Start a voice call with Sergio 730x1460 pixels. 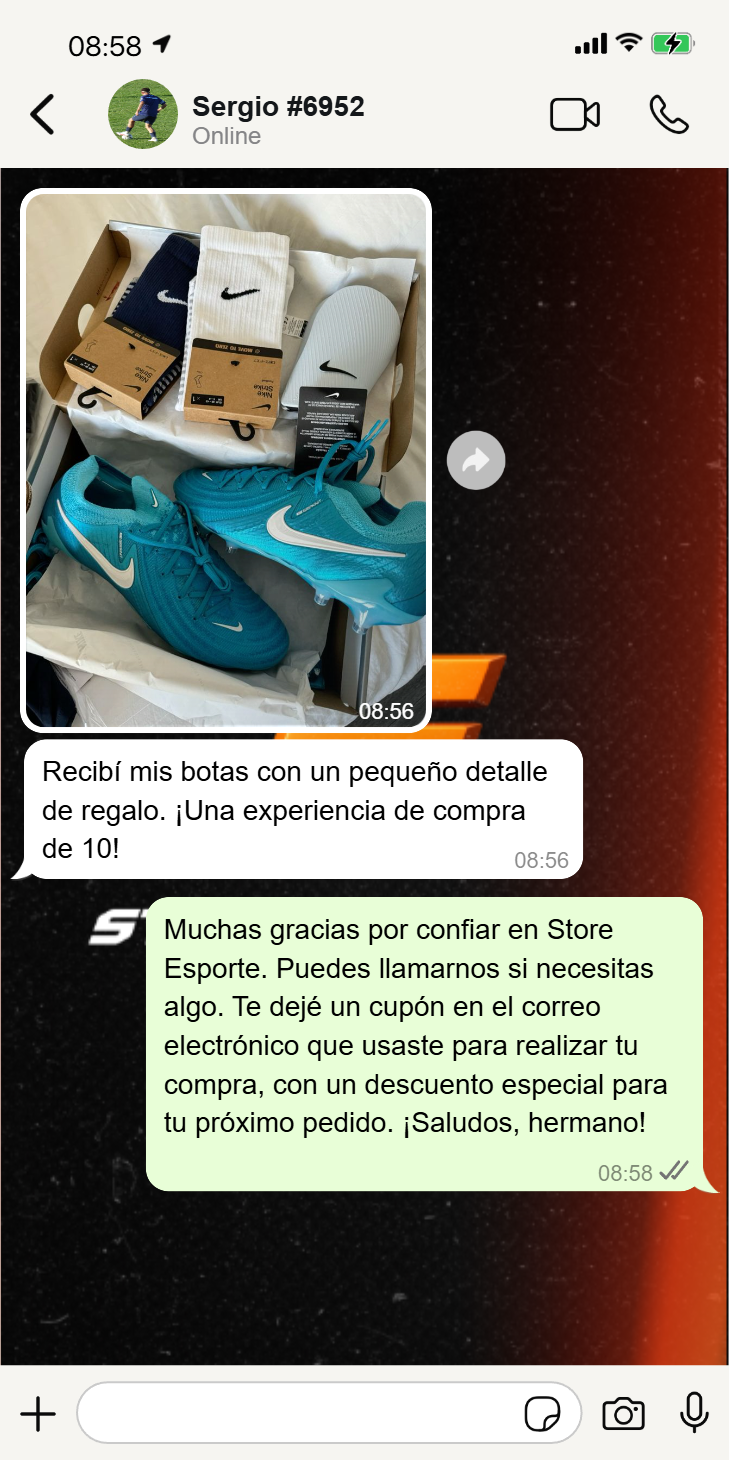click(x=669, y=115)
